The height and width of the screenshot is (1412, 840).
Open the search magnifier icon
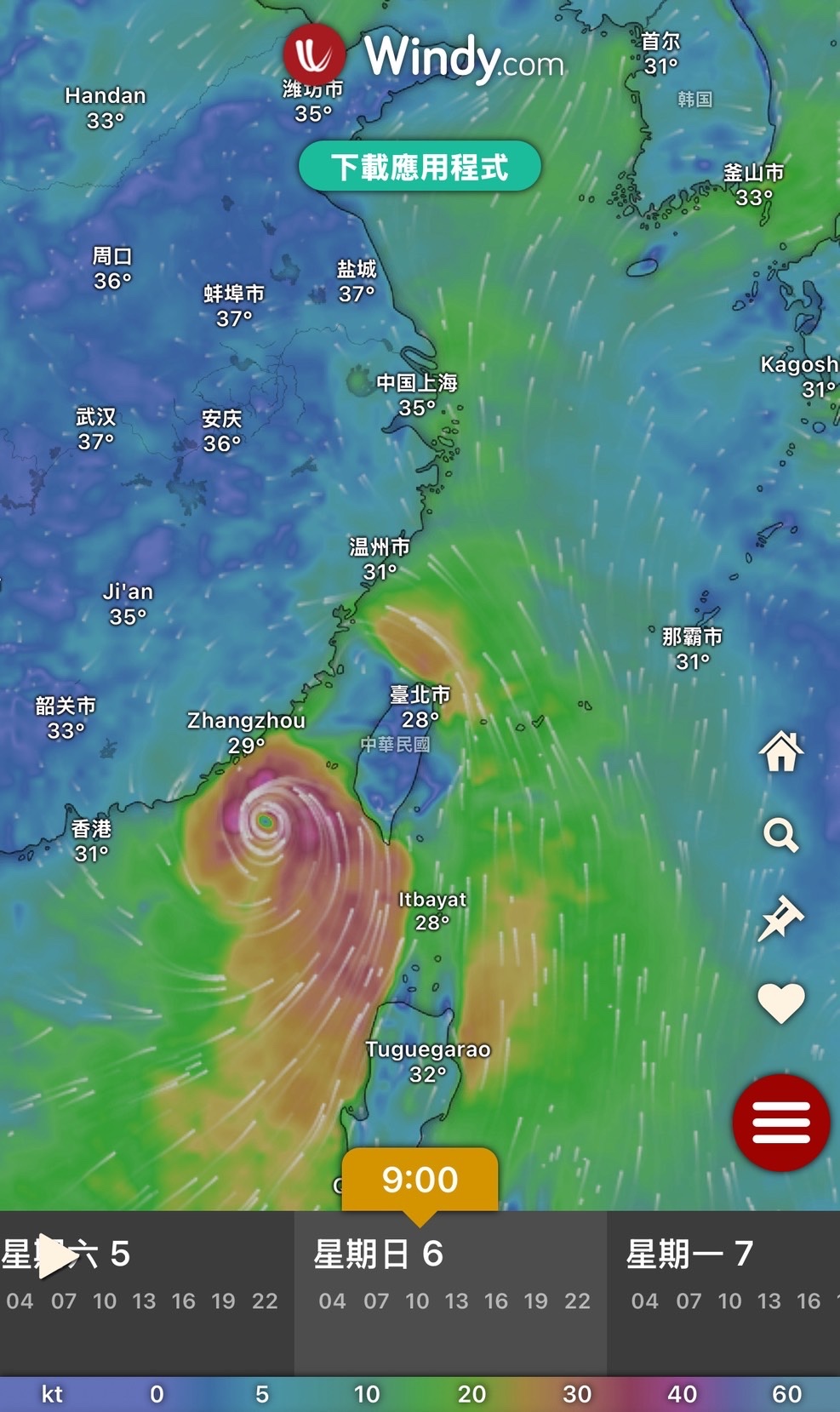pyautogui.click(x=780, y=835)
